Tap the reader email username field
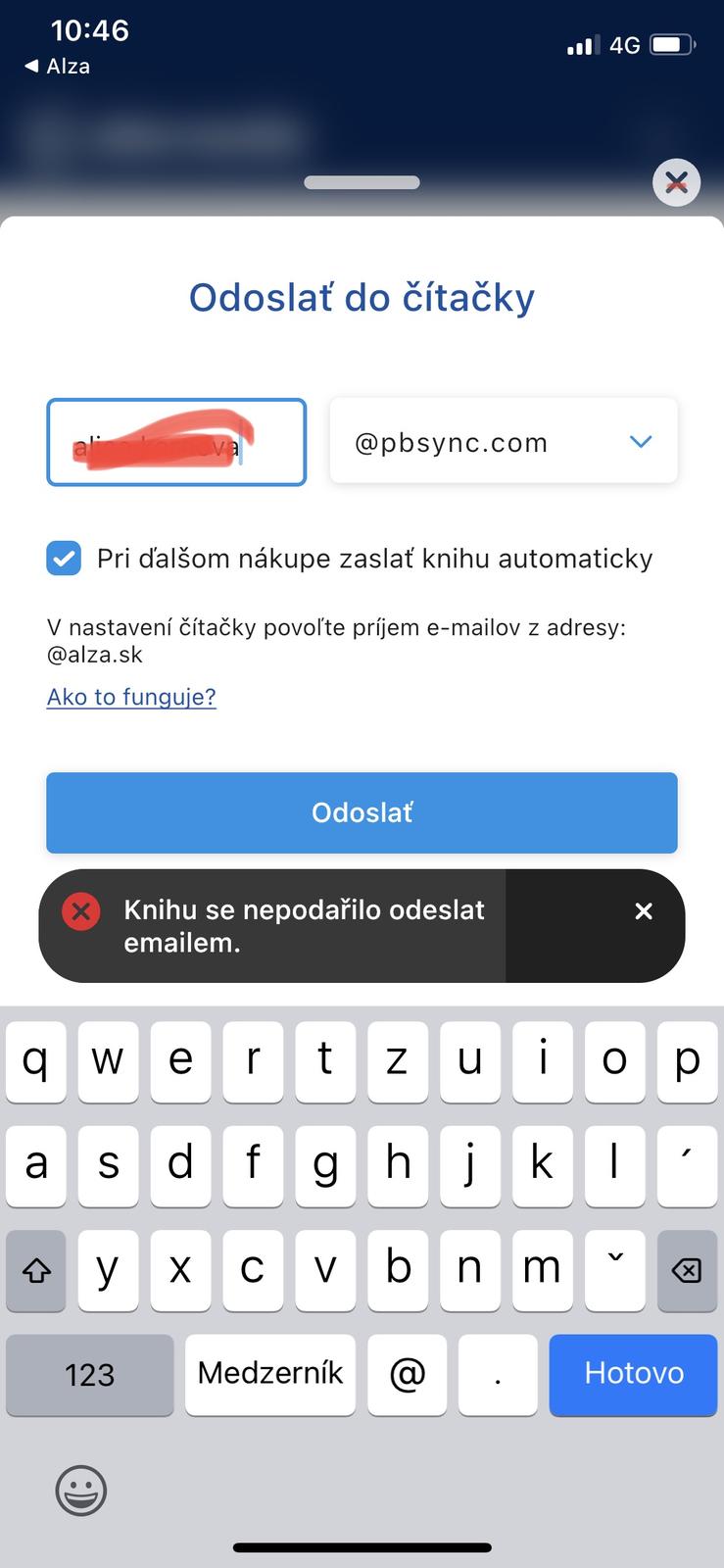Viewport: 724px width, 1568px height. tap(176, 442)
